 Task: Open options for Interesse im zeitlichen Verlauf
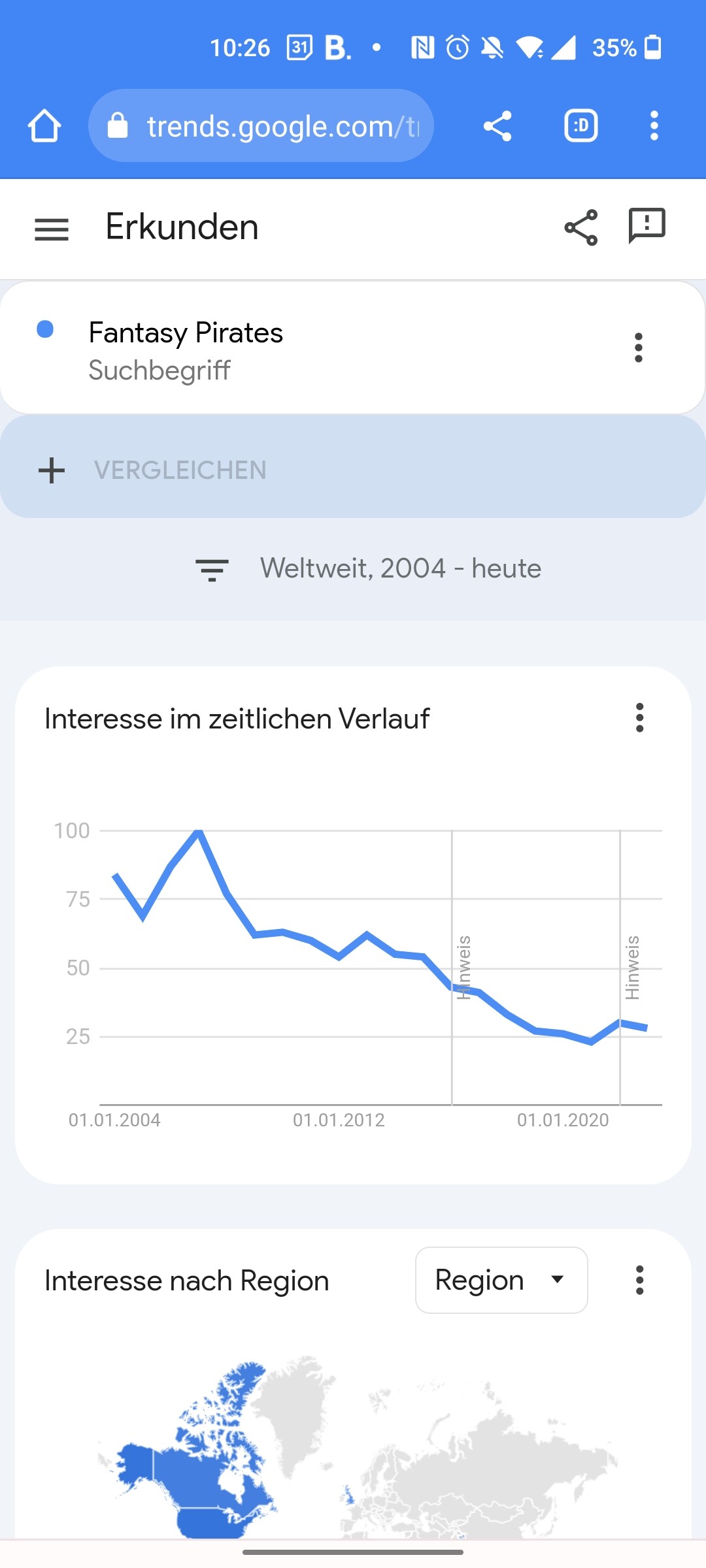pos(639,718)
